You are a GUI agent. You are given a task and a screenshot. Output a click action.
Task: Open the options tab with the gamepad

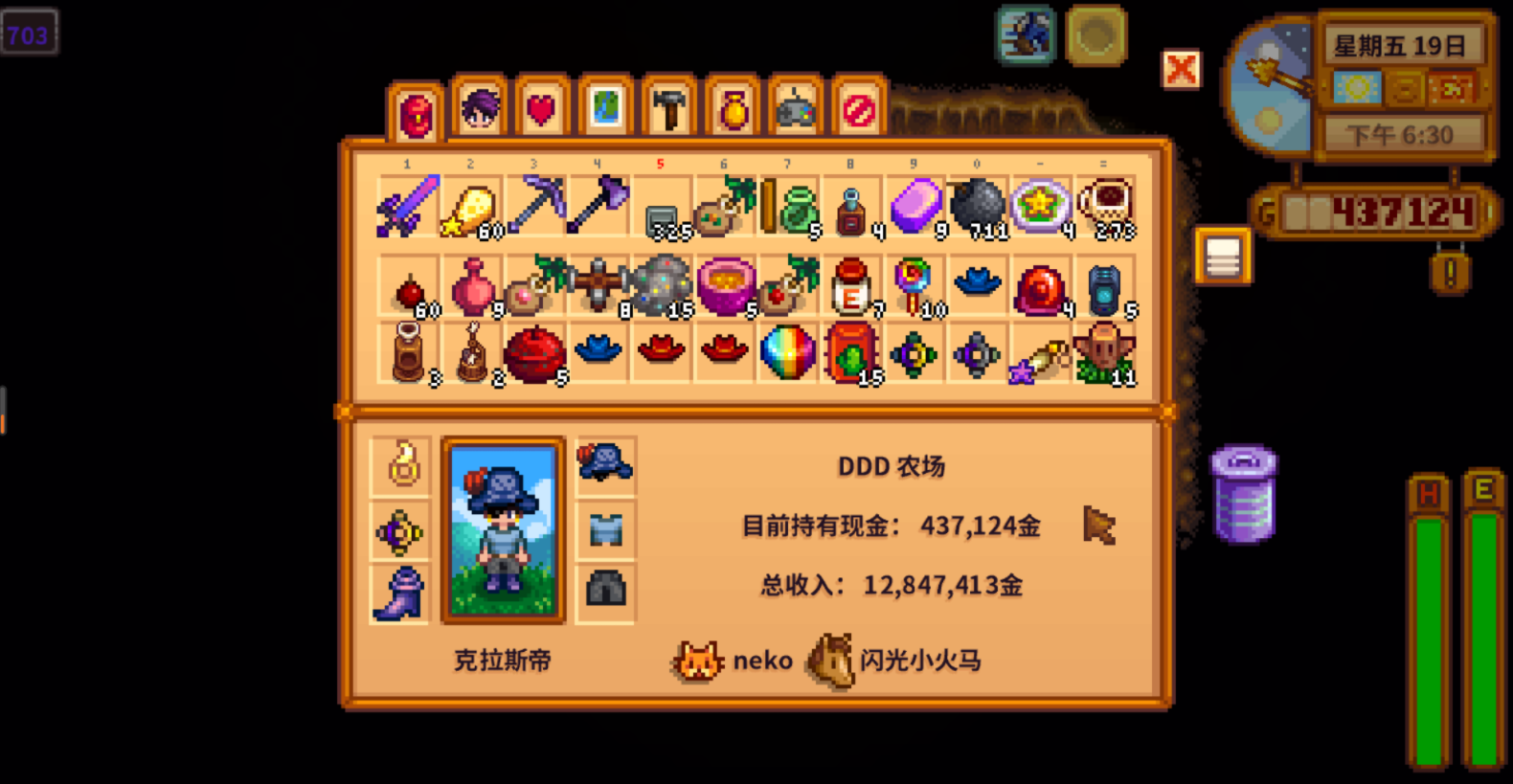point(796,109)
